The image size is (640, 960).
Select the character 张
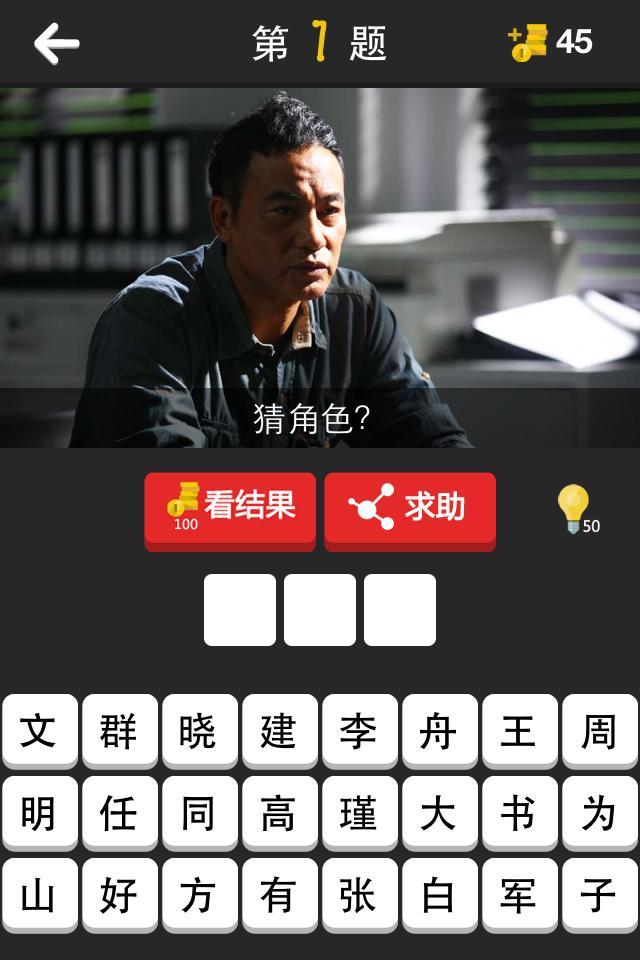click(x=359, y=895)
